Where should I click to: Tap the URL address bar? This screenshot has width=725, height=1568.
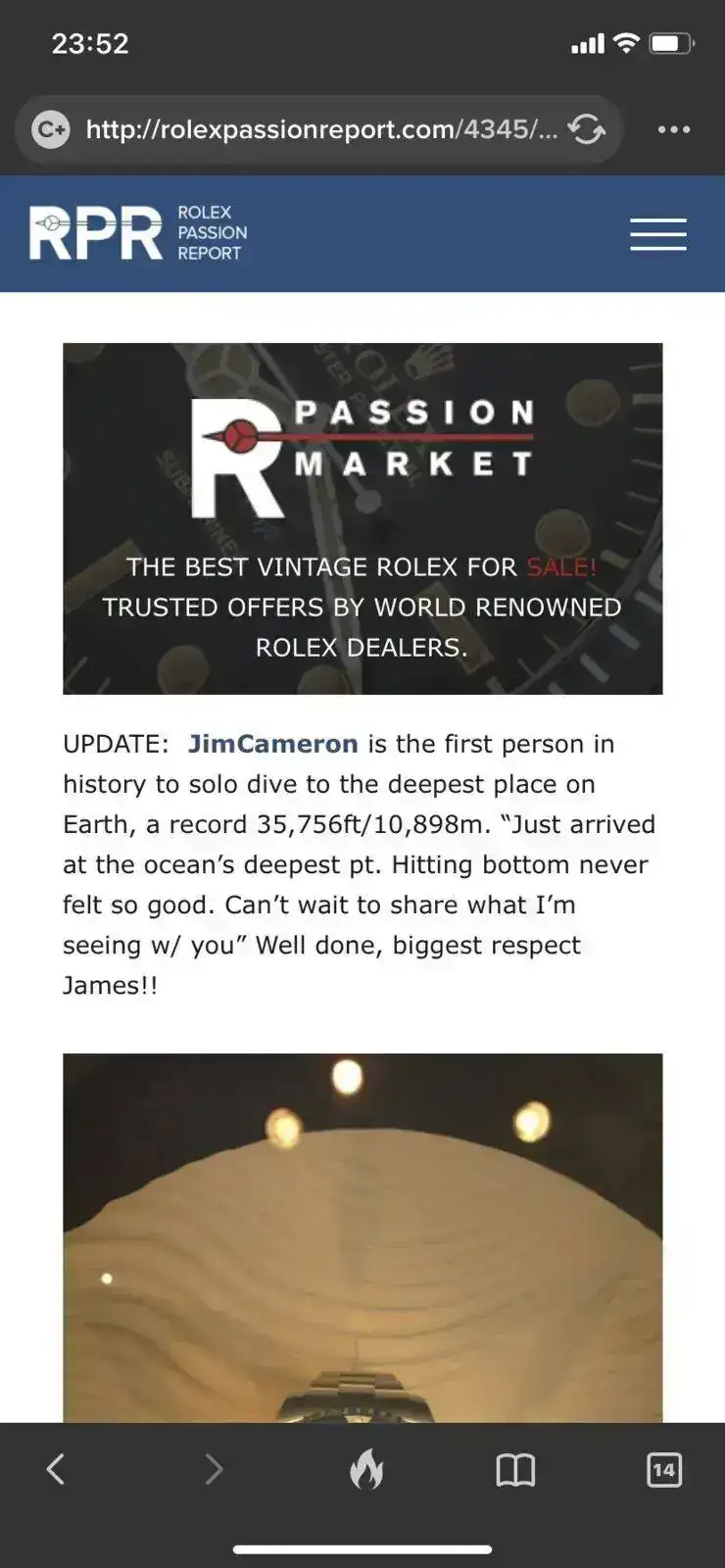coord(321,129)
